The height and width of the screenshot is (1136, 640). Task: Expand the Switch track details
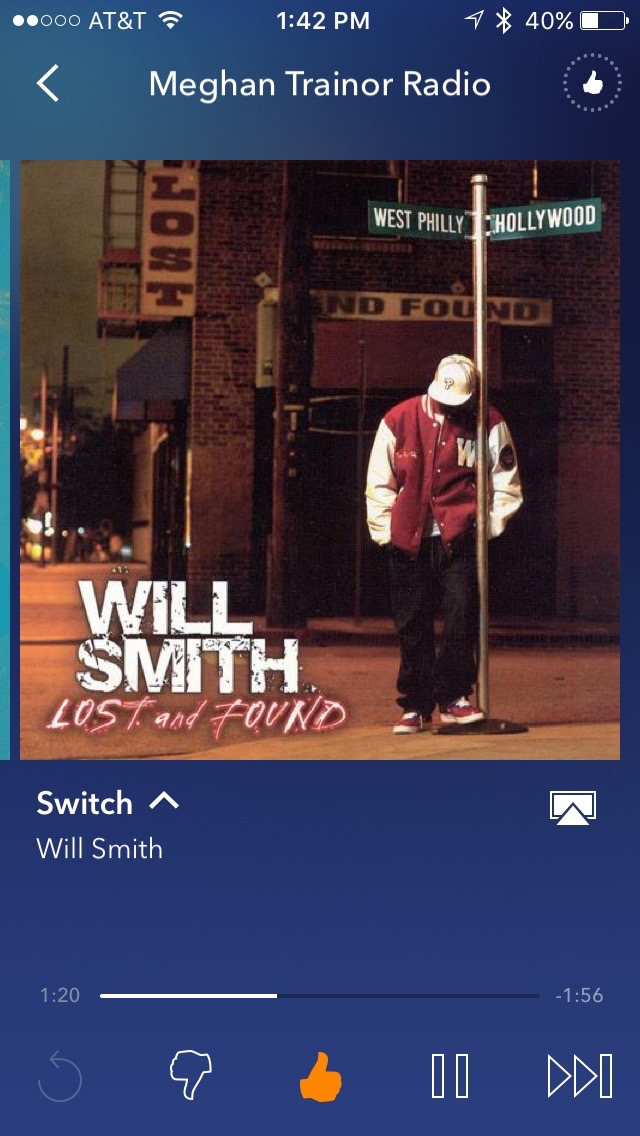(x=163, y=801)
